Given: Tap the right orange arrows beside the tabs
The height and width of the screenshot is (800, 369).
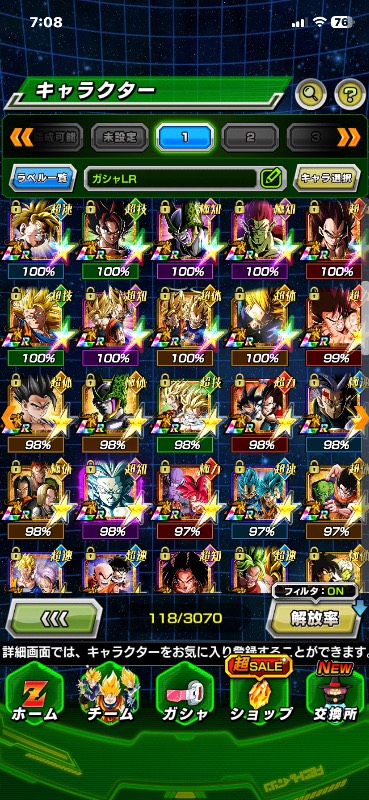Looking at the screenshot, I should pos(349,137).
